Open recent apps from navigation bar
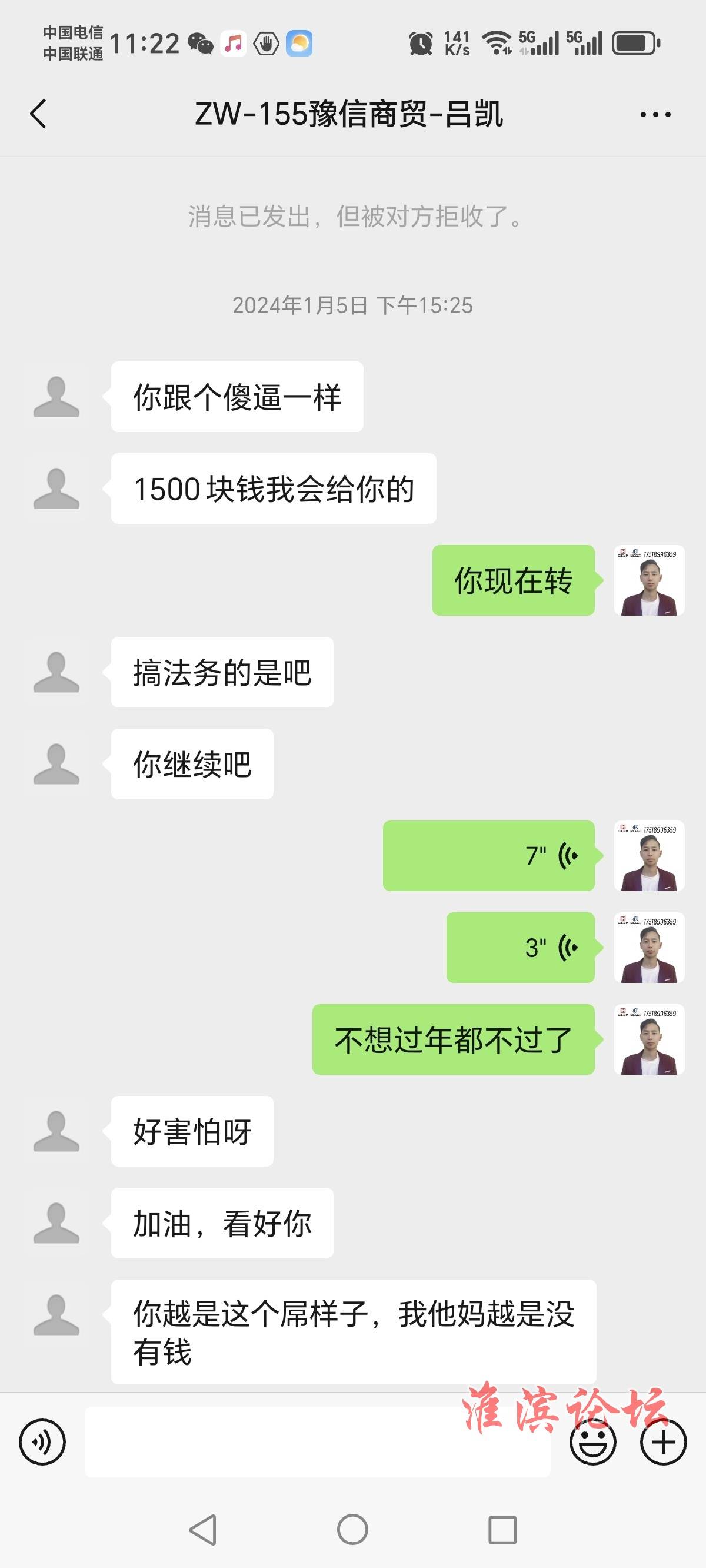Screen dimensions: 706x1568 click(x=502, y=1529)
